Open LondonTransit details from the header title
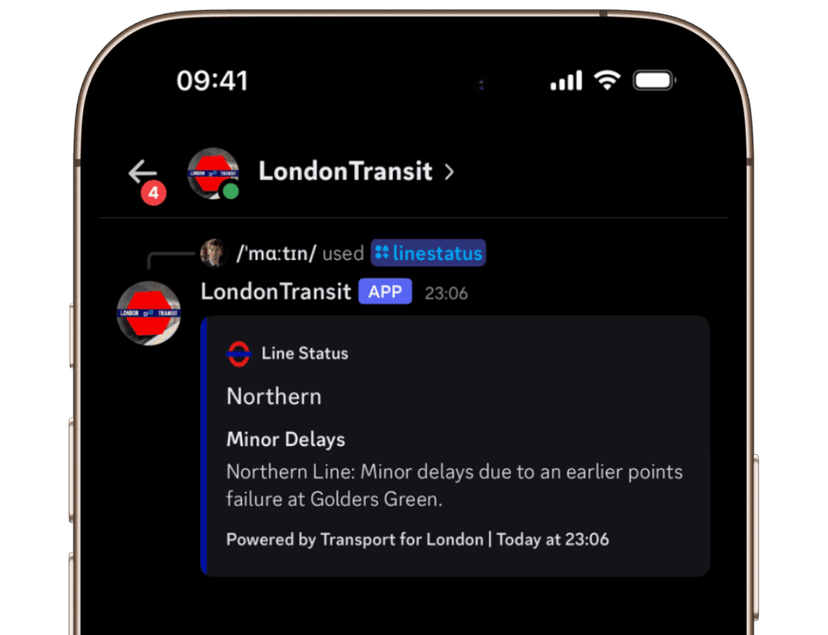This screenshot has height=635, width=828. [x=345, y=172]
